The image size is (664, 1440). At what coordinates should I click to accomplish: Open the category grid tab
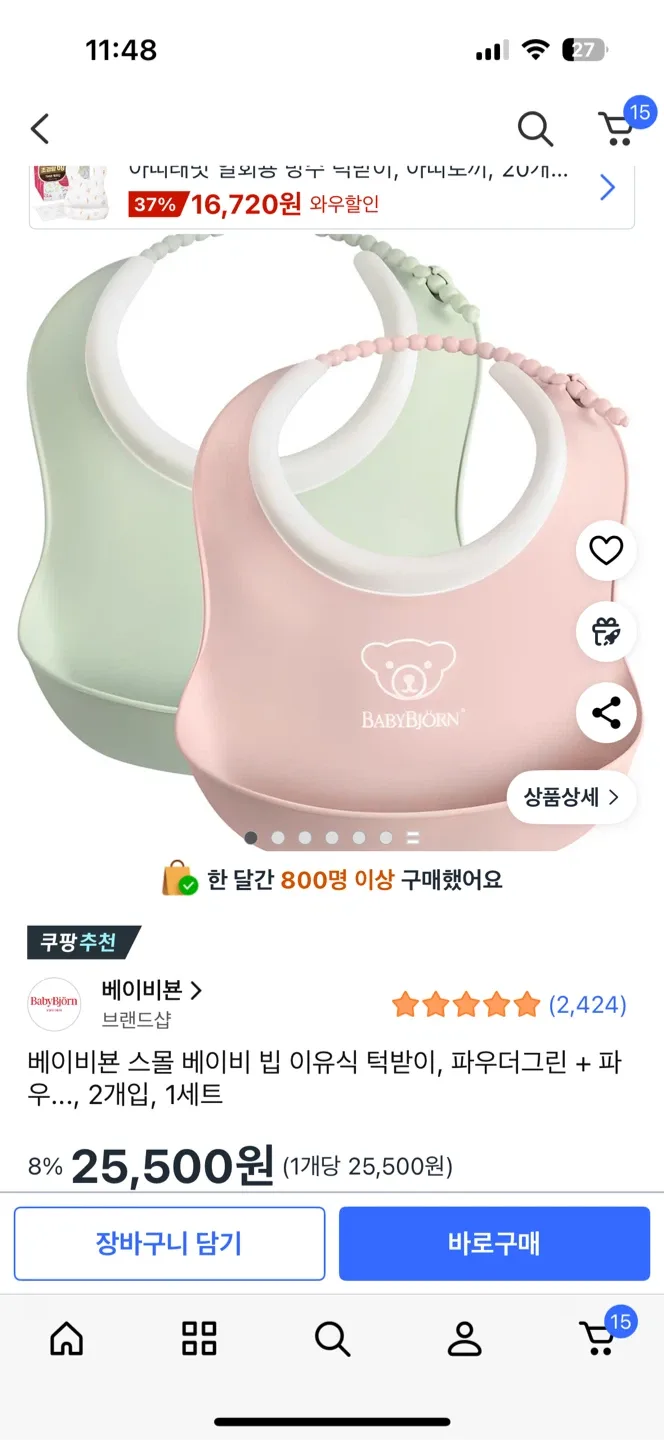pos(199,1338)
